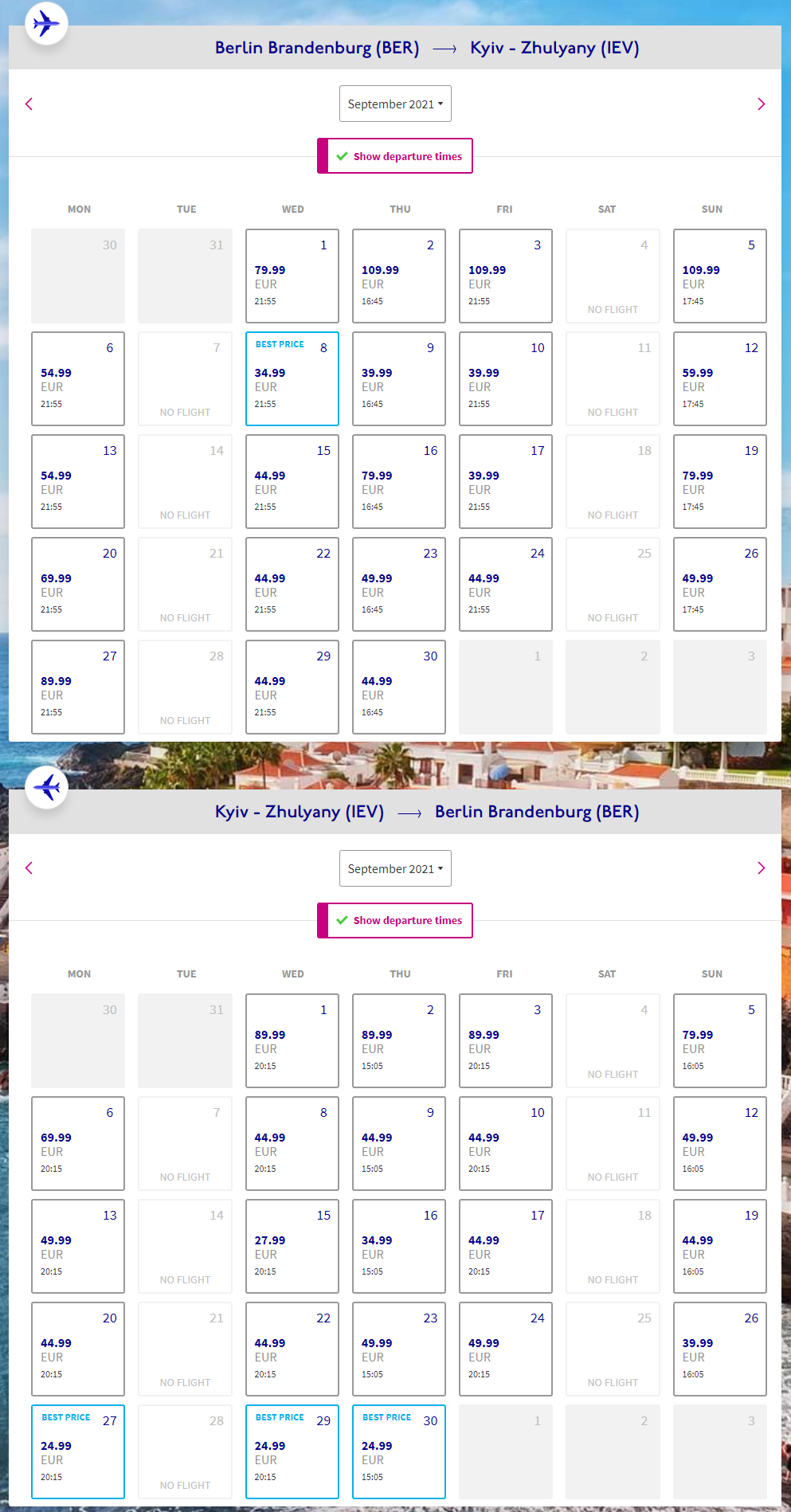Pick 17 September Berlin to Kyiv at 39.99
The width and height of the screenshot is (791, 1512).
click(x=505, y=482)
